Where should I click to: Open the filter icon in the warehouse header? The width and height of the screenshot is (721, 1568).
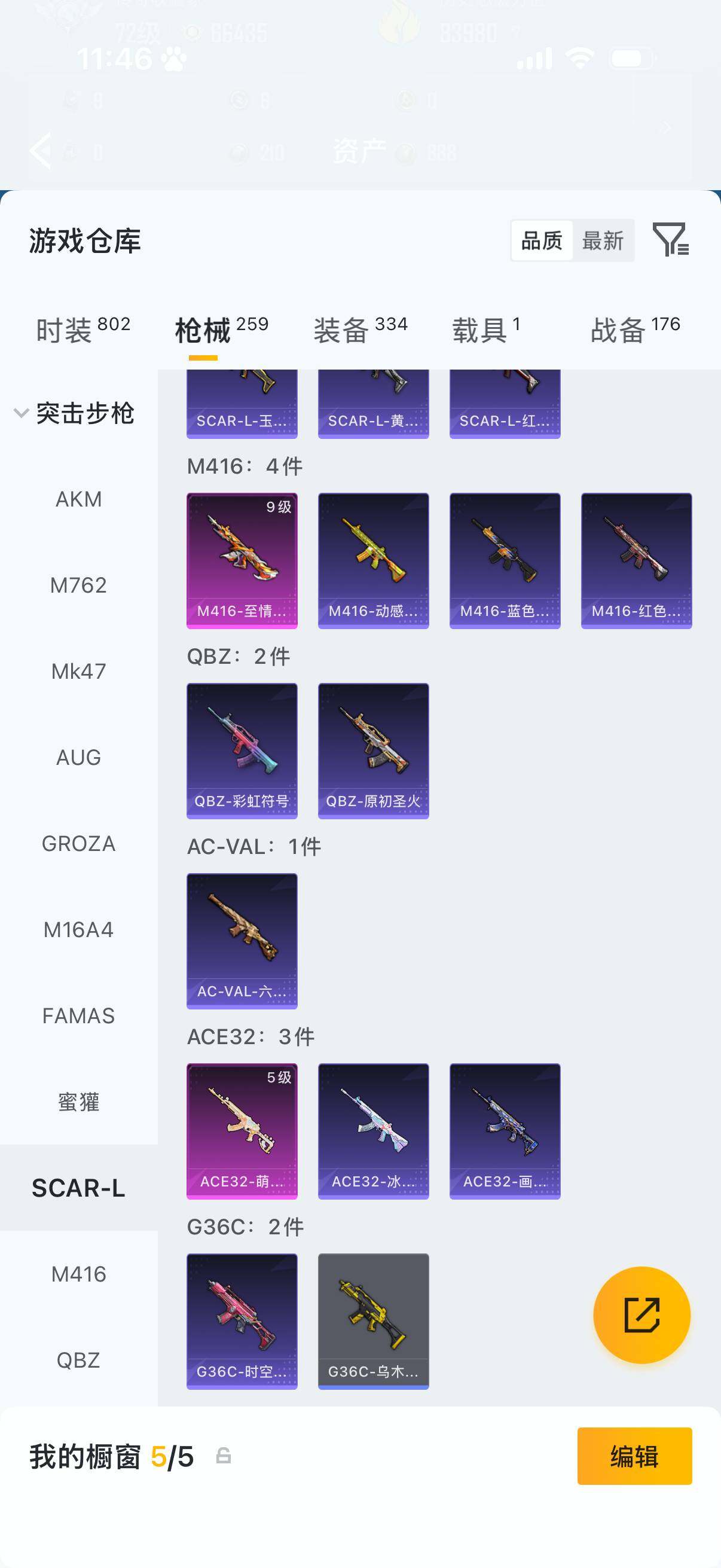[x=670, y=239]
